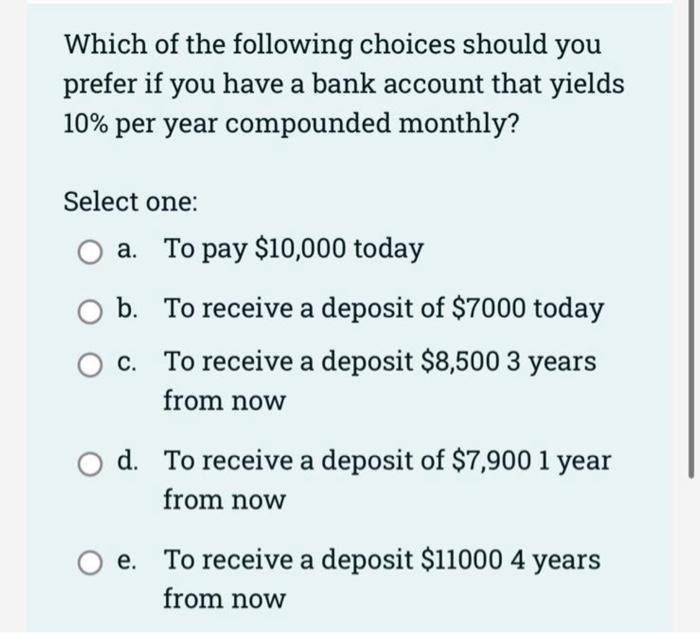700x633 pixels.
Task: Choose option e, $11000 in 4 years
Action: [88, 561]
